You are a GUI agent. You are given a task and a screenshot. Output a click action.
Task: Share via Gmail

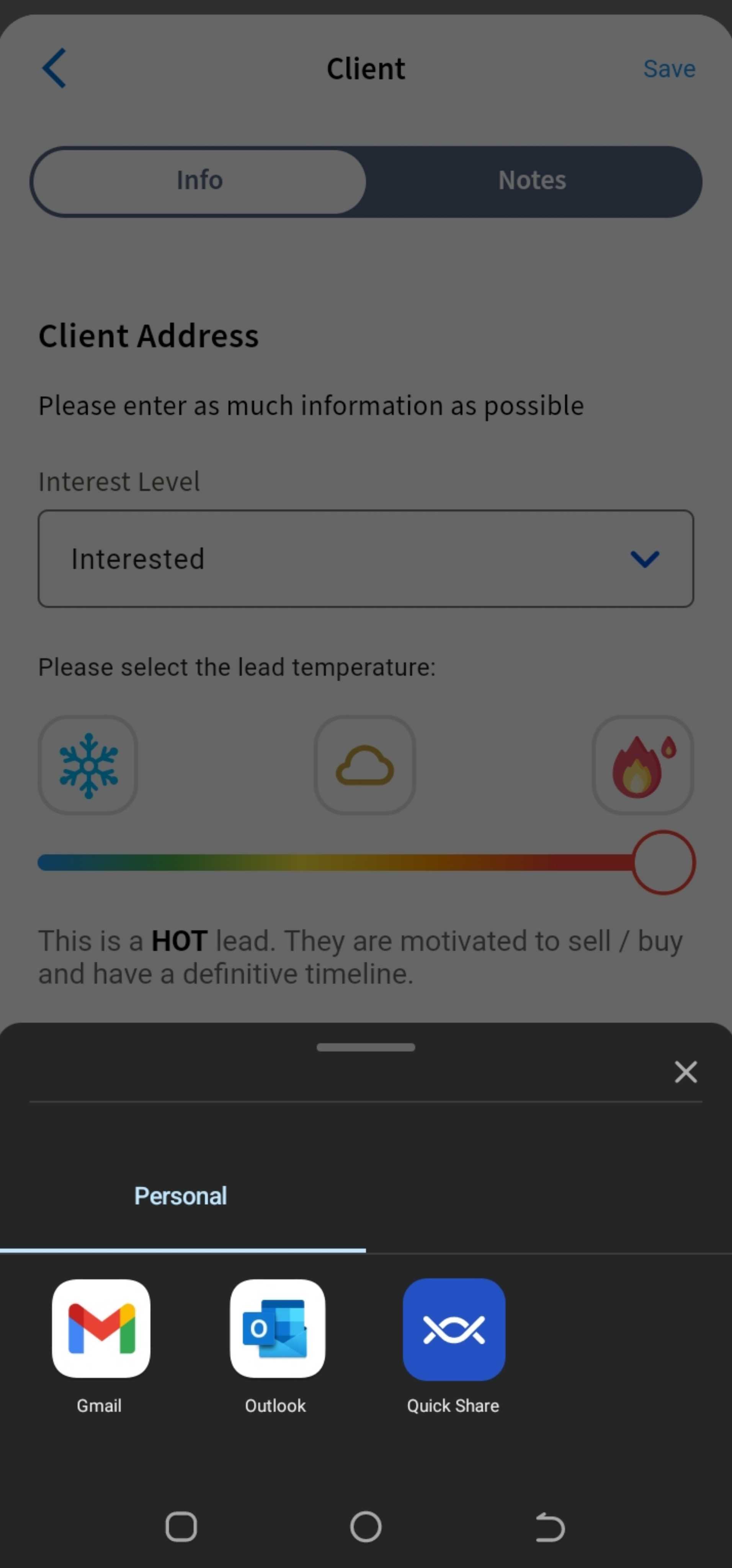pos(101,1328)
